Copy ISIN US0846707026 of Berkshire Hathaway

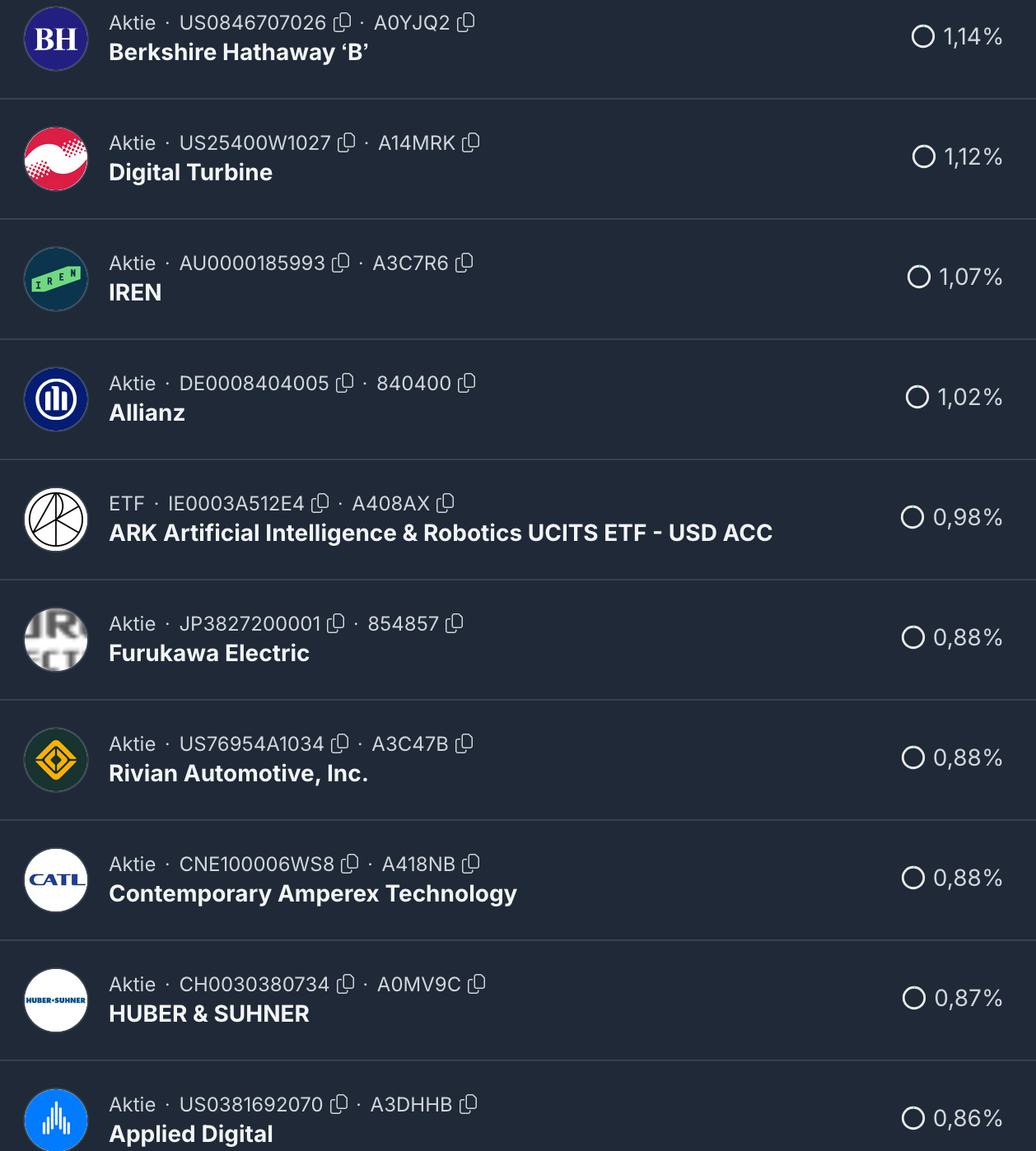[x=343, y=22]
